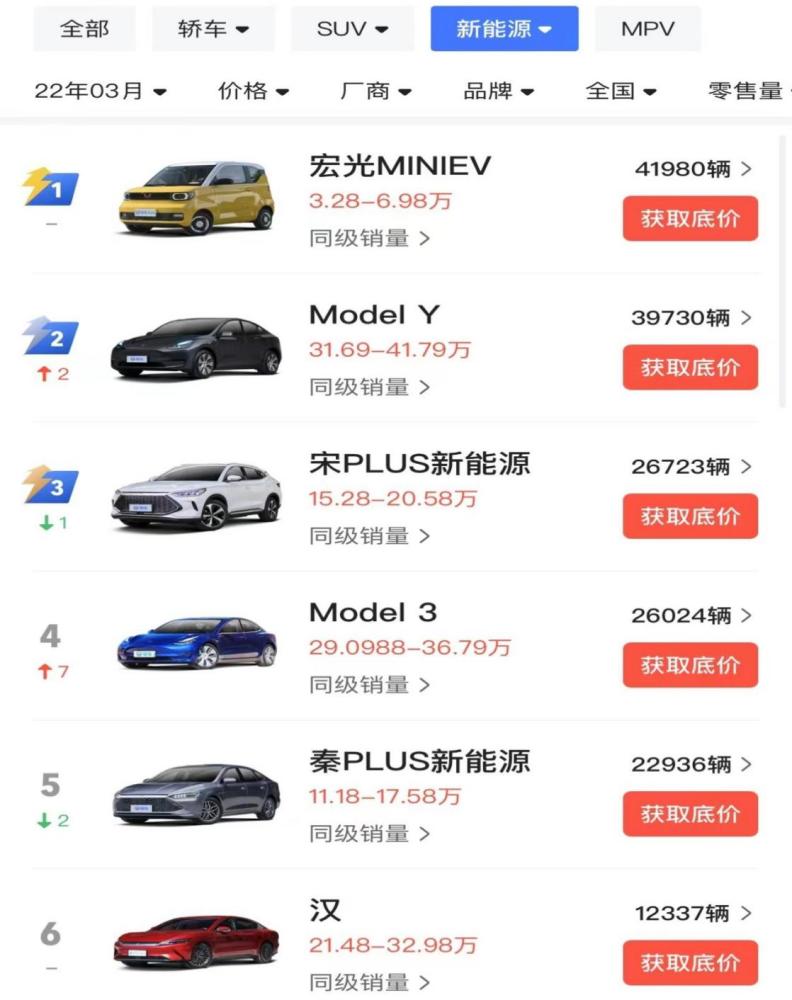Get the bottom price for Model 3

coord(690,665)
